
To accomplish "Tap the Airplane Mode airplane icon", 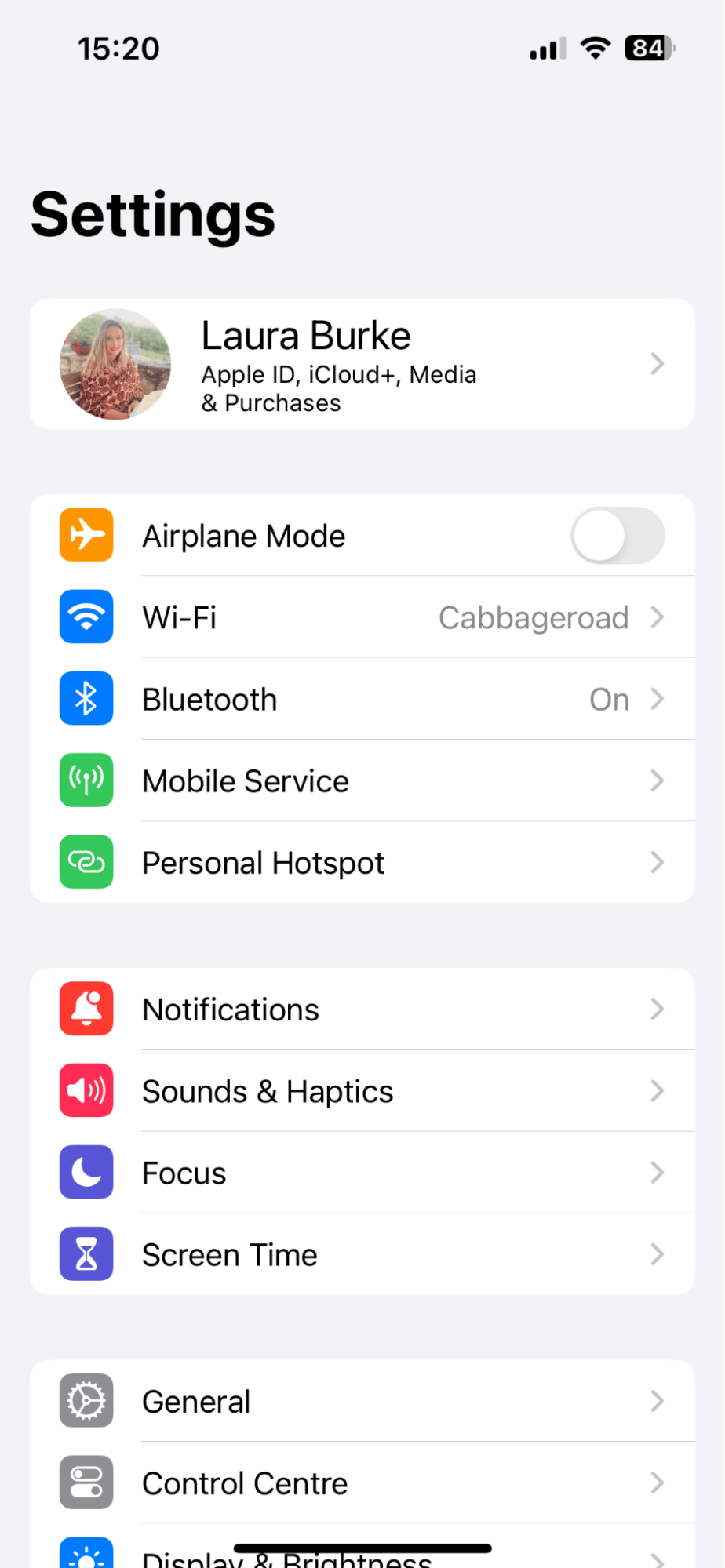I will (86, 535).
